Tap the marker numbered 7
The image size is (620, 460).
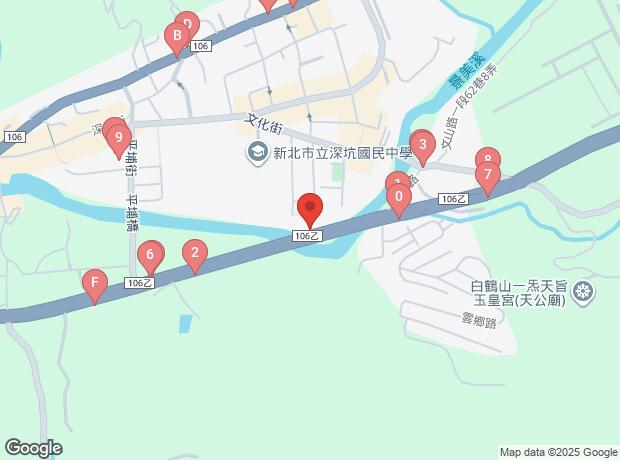tap(487, 178)
